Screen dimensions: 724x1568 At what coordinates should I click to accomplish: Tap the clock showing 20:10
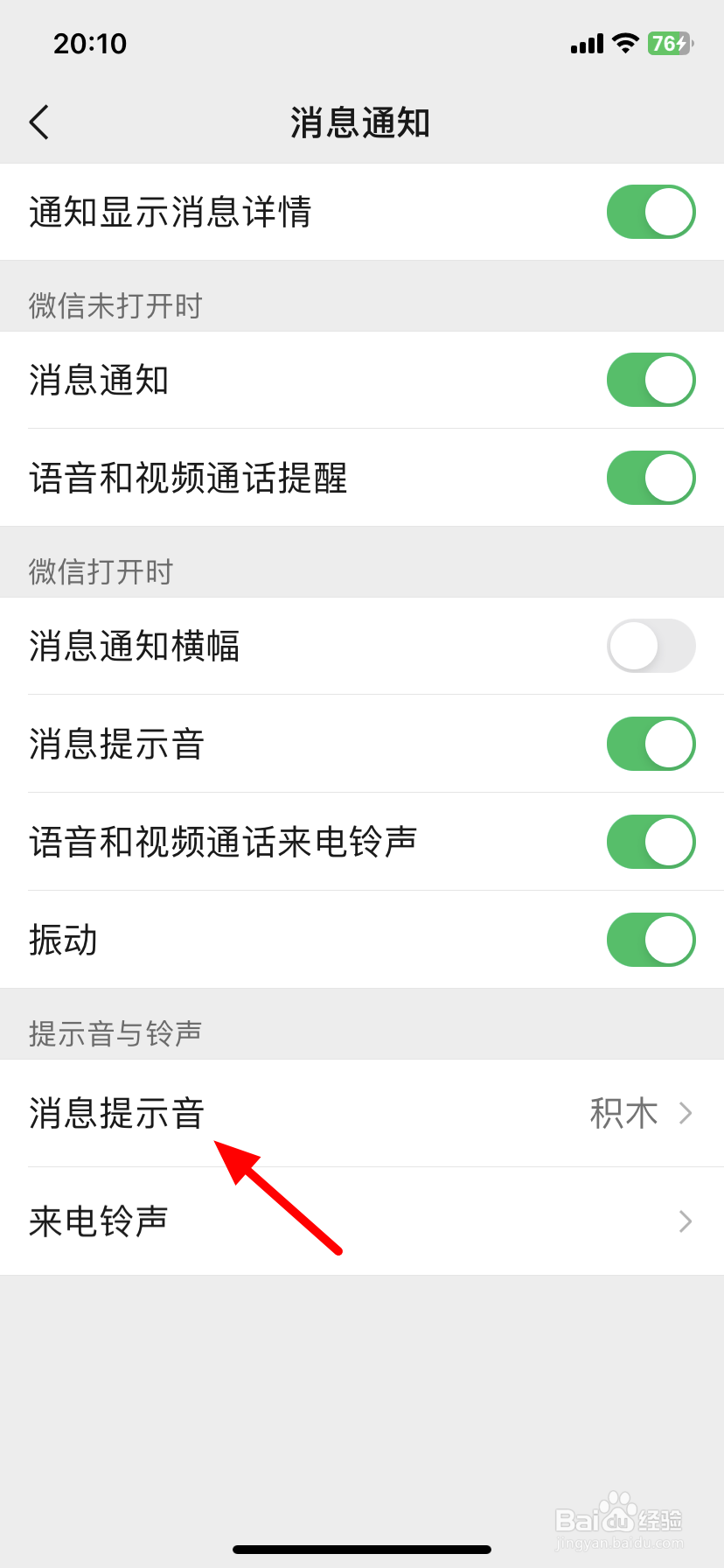(x=90, y=43)
